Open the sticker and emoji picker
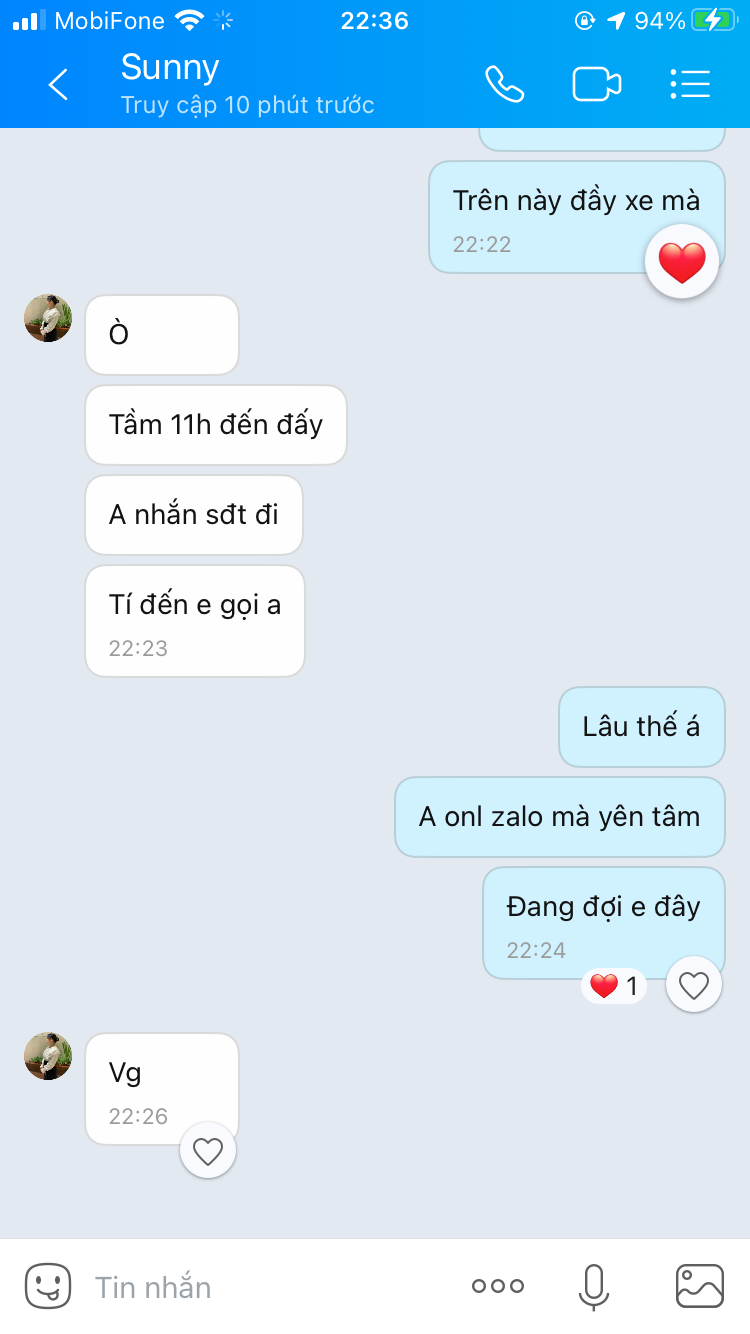This screenshot has width=750, height=1334. coord(48,1286)
